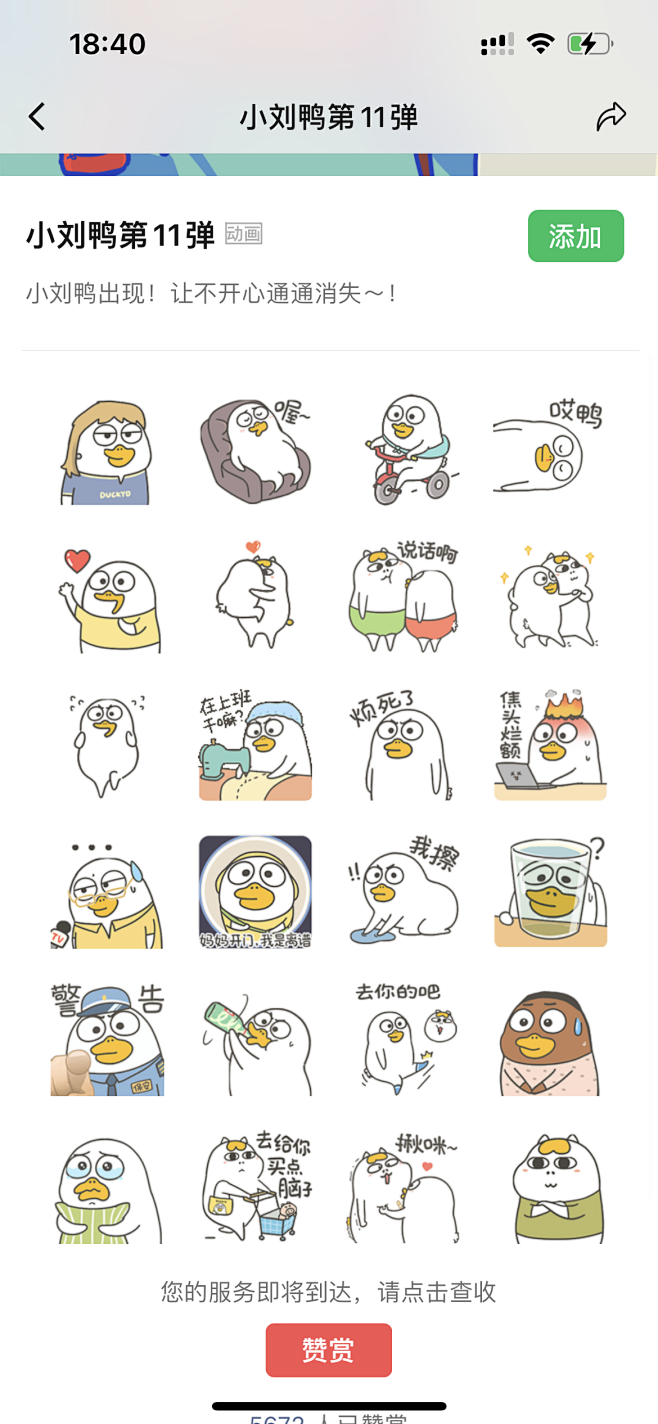The image size is (658, 1424).
Task: Select the 喔~ sofa duck sticker
Action: click(x=255, y=449)
